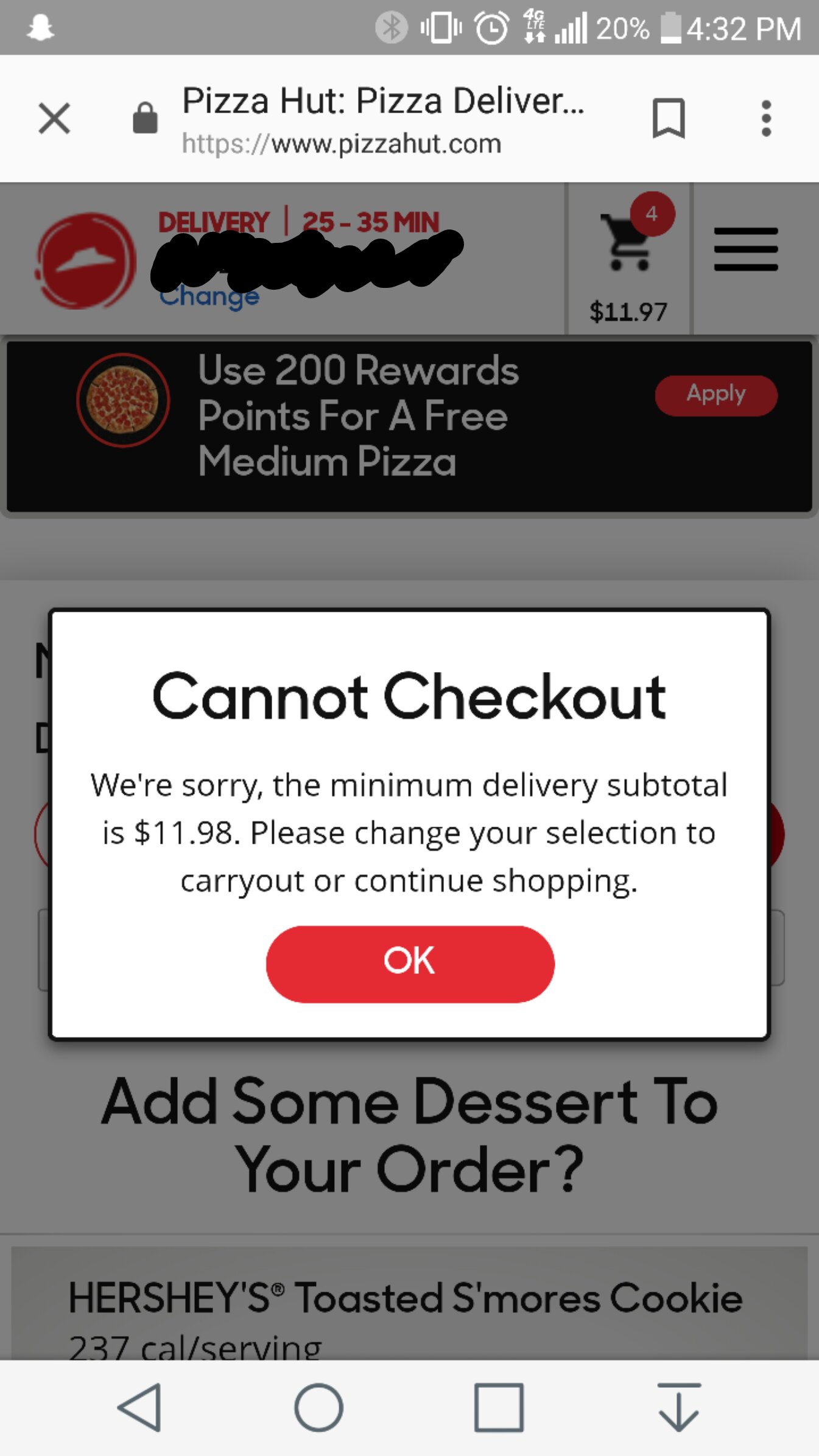Tap the $11.97 cart subtotal
819x1456 pixels.
point(628,311)
